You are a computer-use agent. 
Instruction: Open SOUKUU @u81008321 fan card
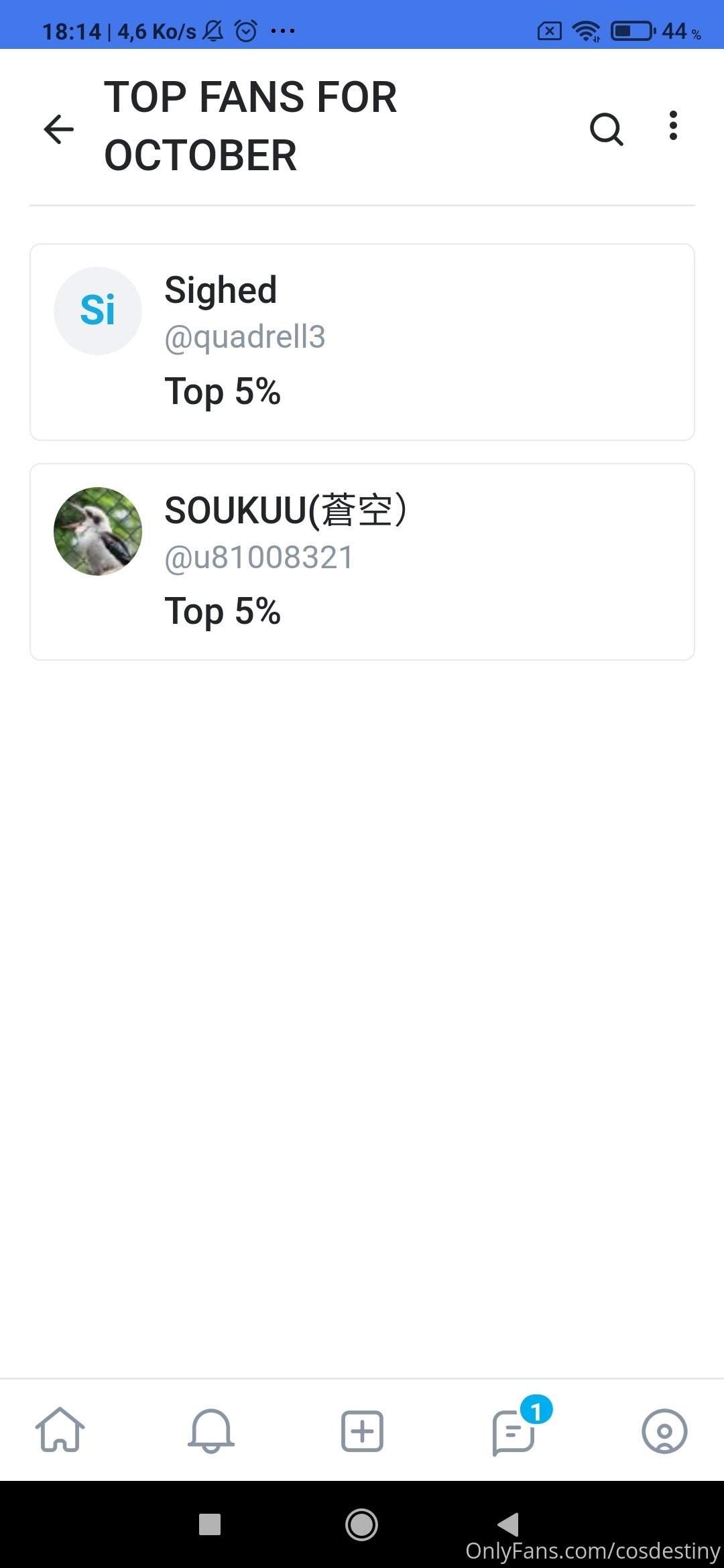click(x=362, y=562)
